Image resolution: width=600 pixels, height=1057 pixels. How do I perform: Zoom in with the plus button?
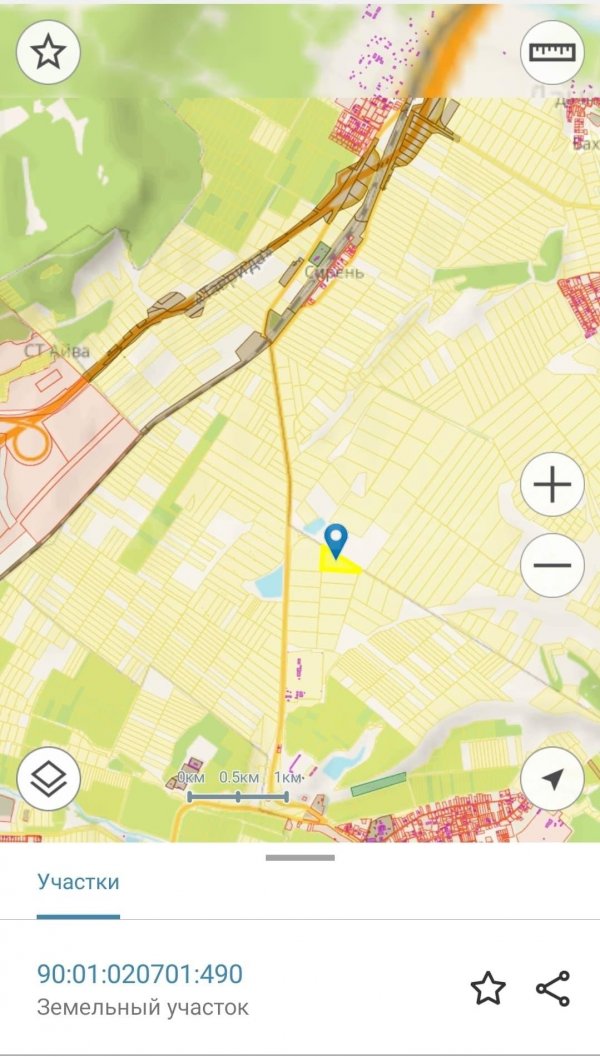(x=552, y=485)
